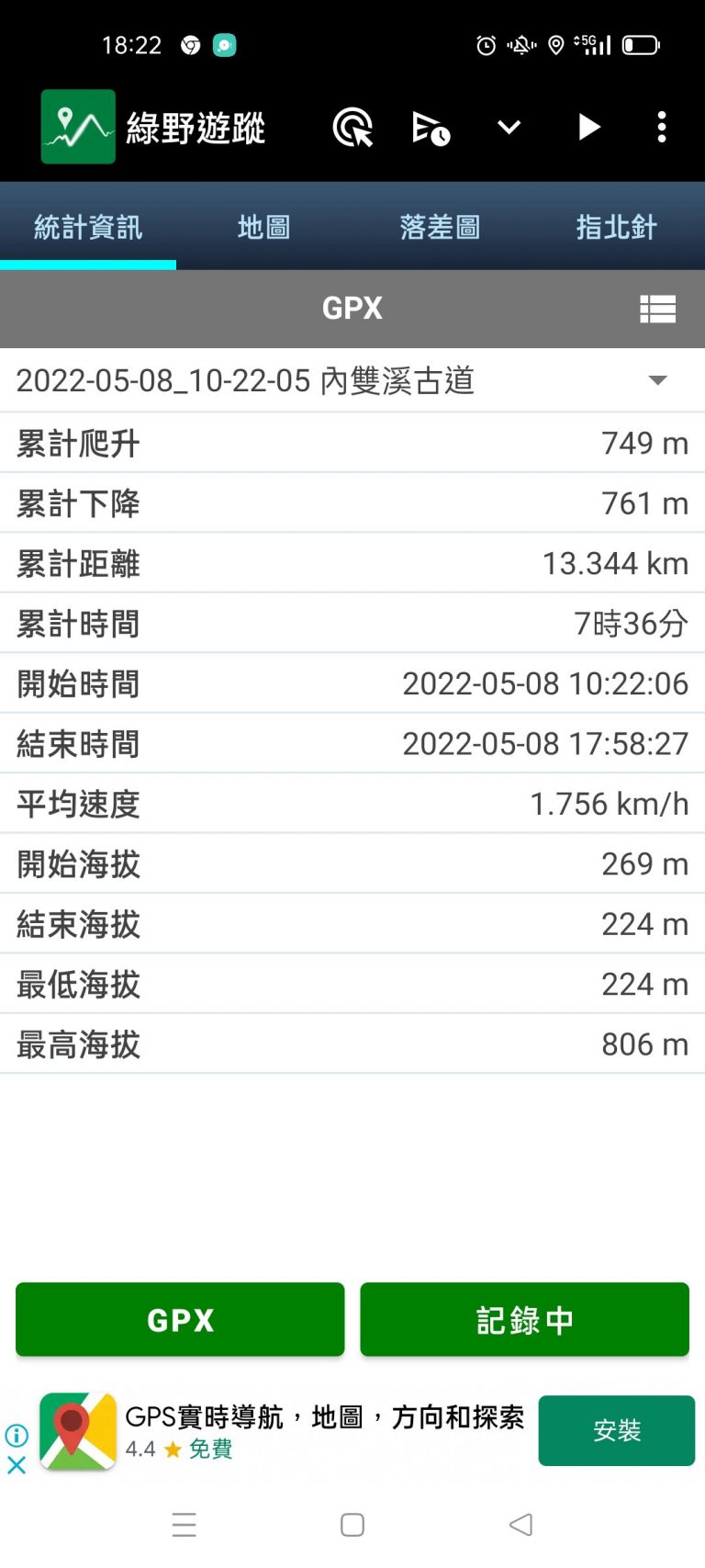The image size is (705, 1568).
Task: Close the ad banner
Action: pyautogui.click(x=17, y=1465)
